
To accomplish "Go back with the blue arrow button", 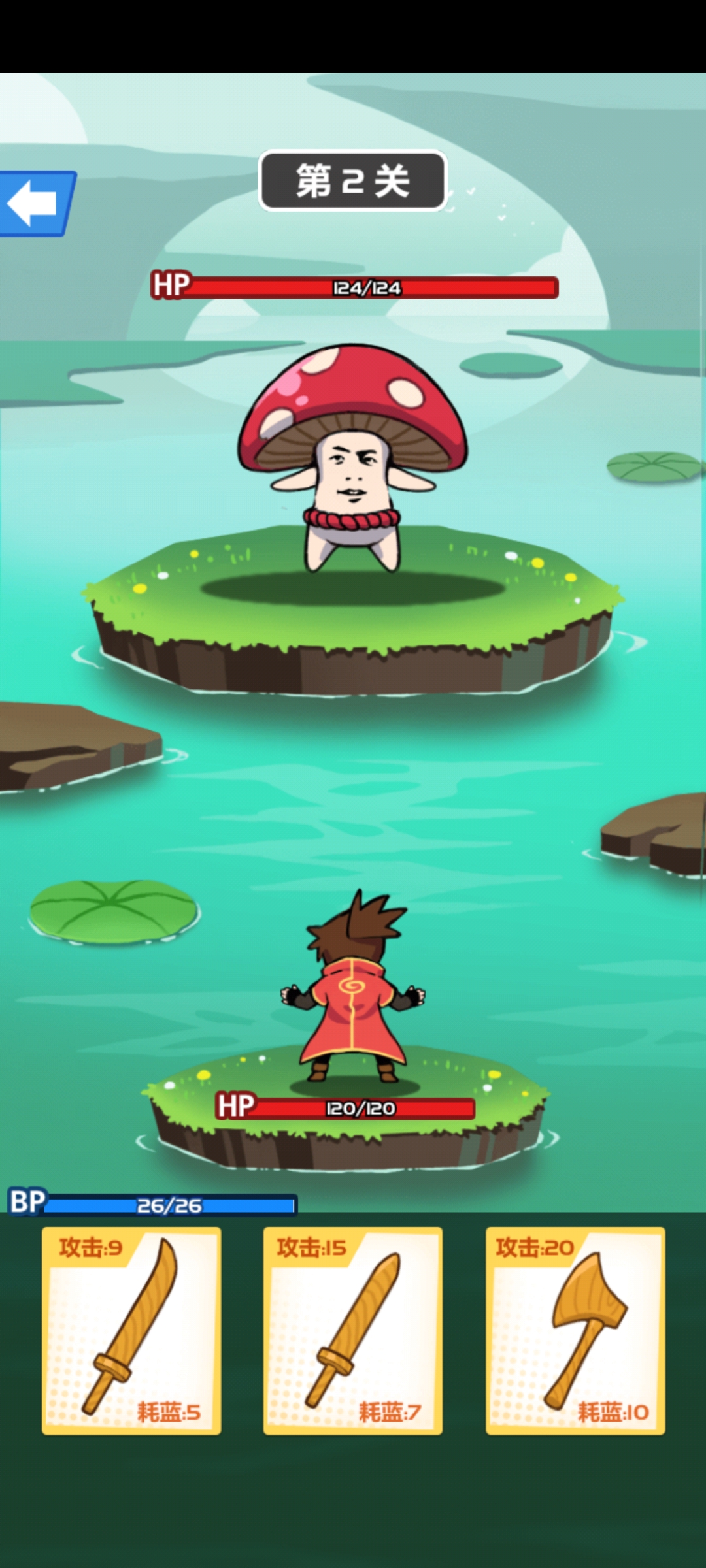I will [36, 203].
